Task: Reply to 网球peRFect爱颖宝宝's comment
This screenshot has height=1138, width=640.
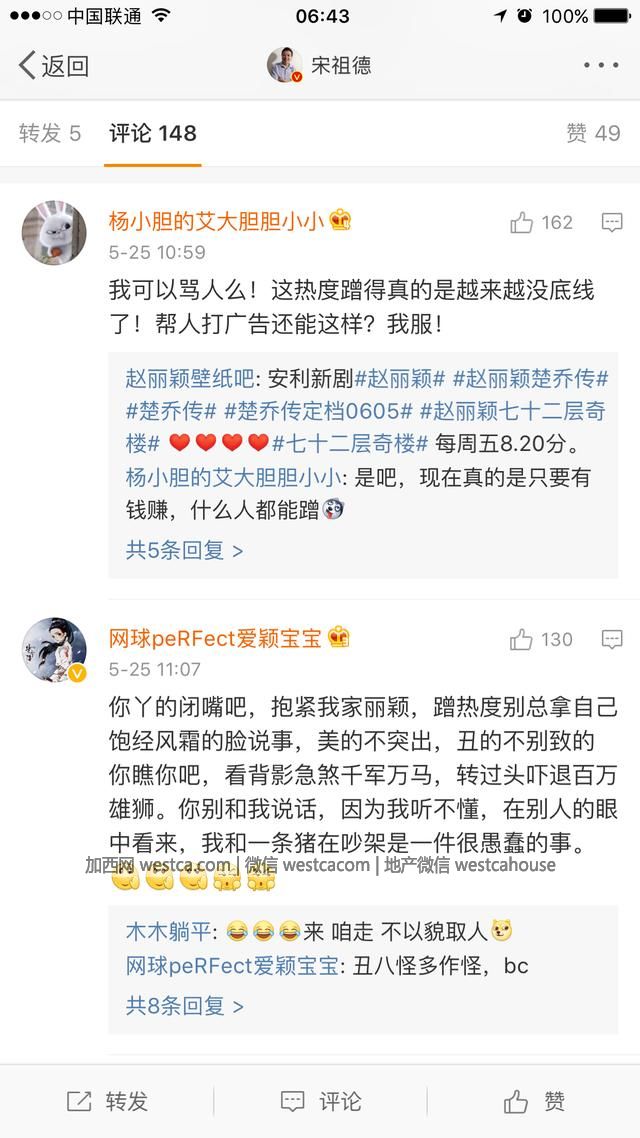Action: (612, 639)
